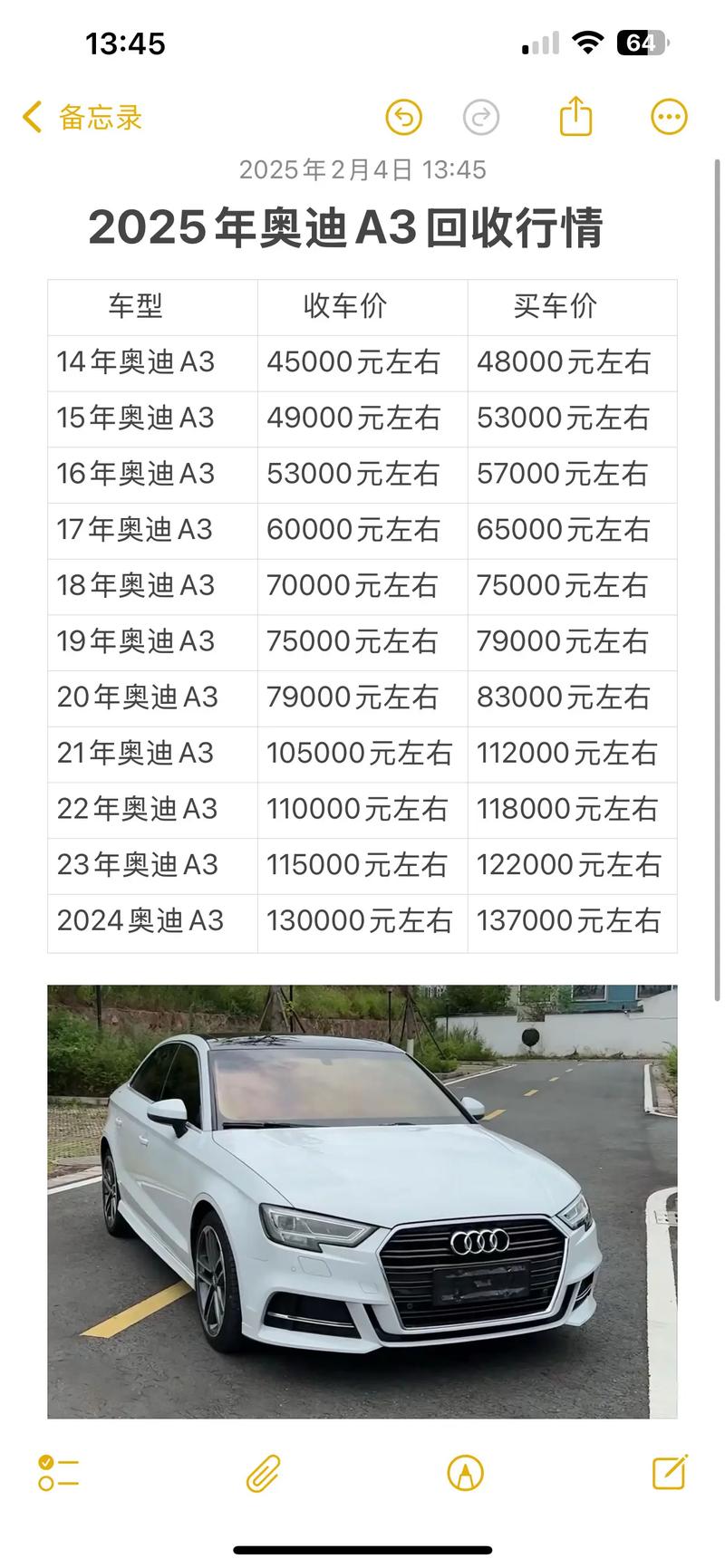The height and width of the screenshot is (1568, 725).
Task: Tap the back chevron next to 备忘录
Action: (x=30, y=117)
